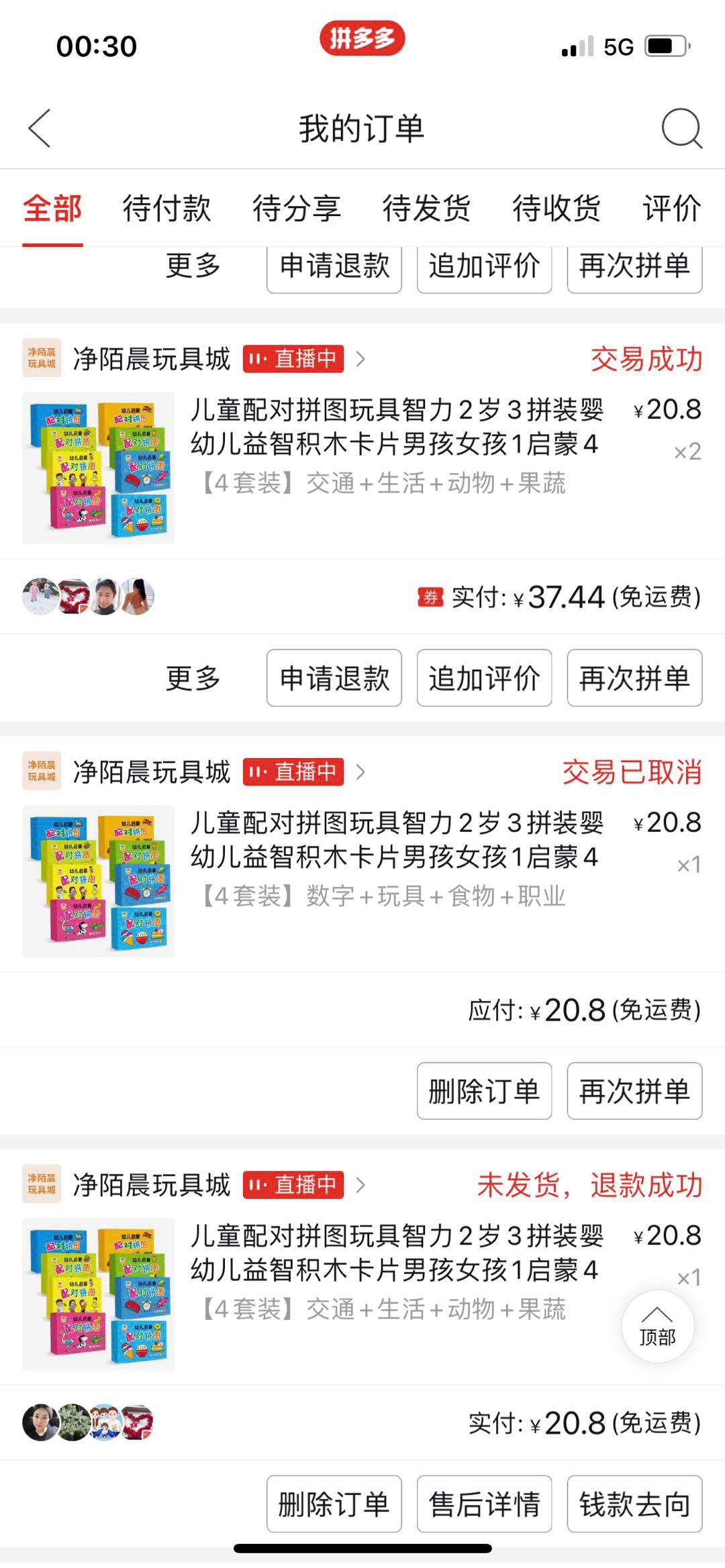725x1568 pixels.
Task: Jump to top with 顶部 button
Action: pyautogui.click(x=657, y=1326)
